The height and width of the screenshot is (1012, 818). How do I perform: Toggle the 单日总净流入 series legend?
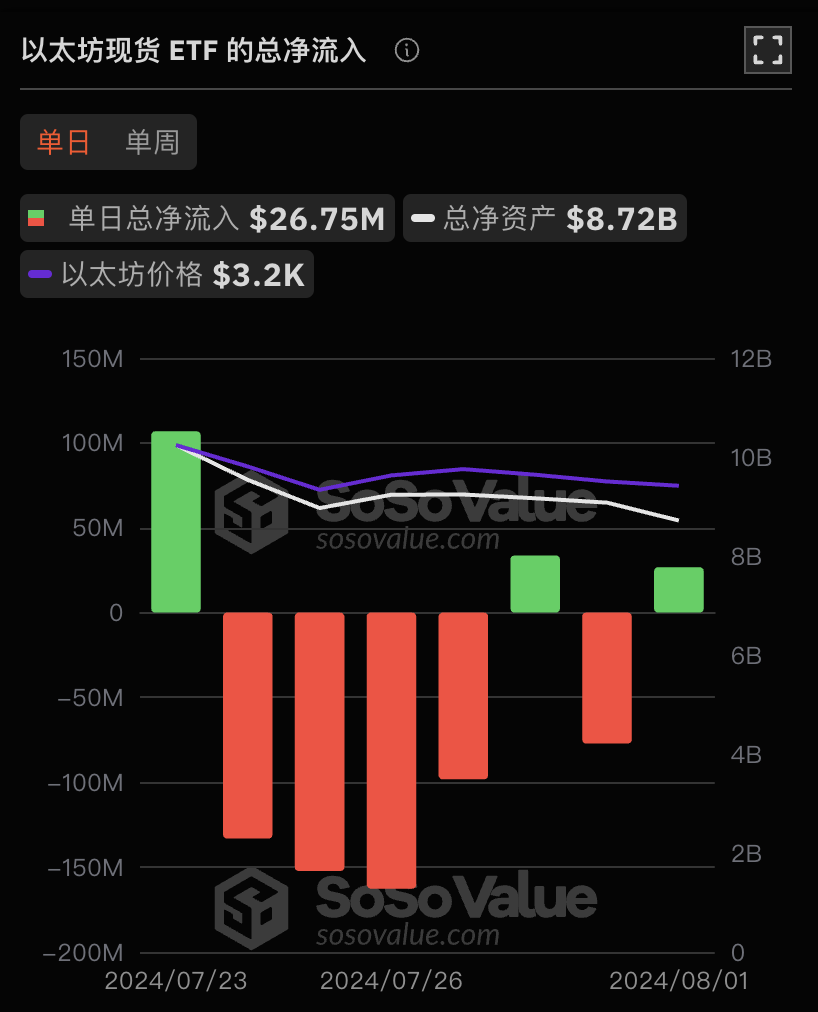click(207, 219)
